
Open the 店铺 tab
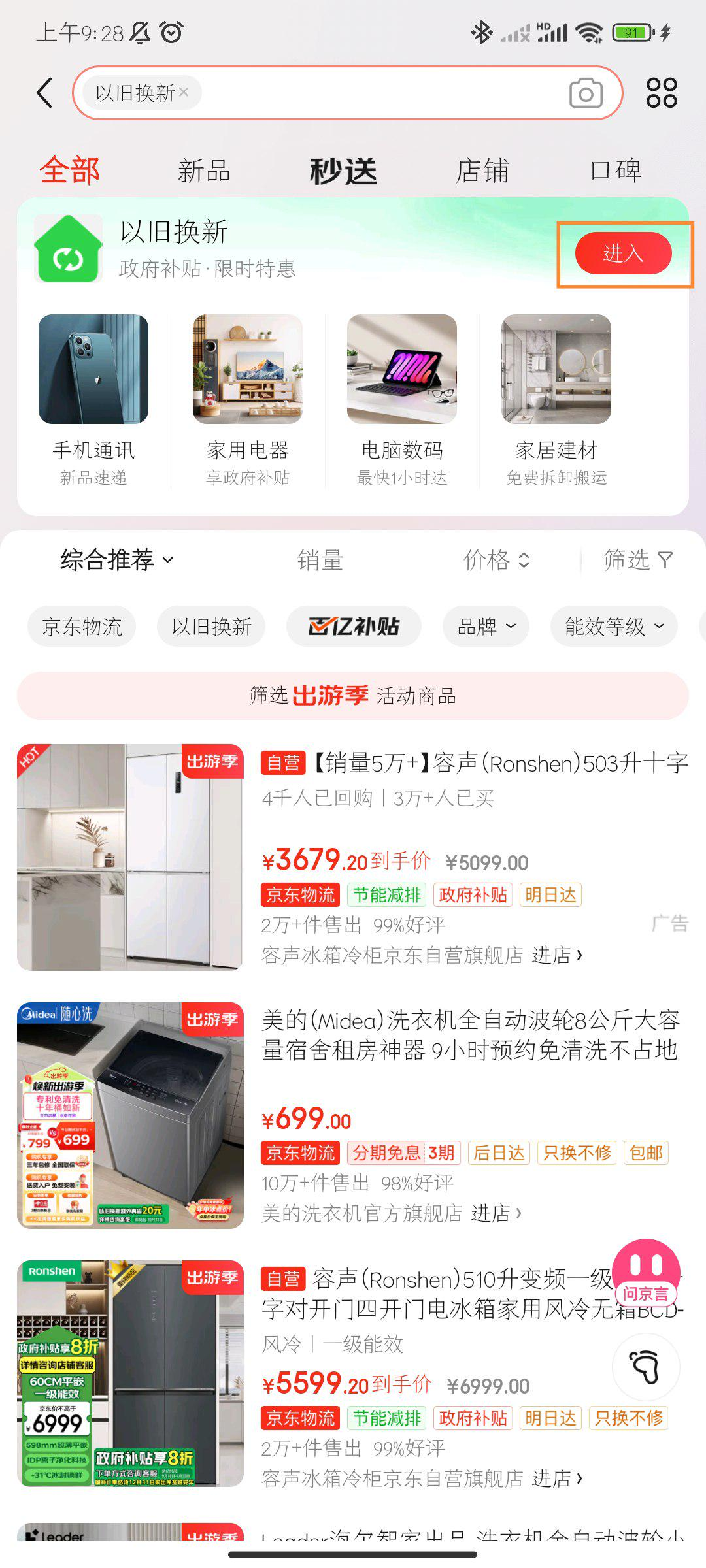point(482,171)
